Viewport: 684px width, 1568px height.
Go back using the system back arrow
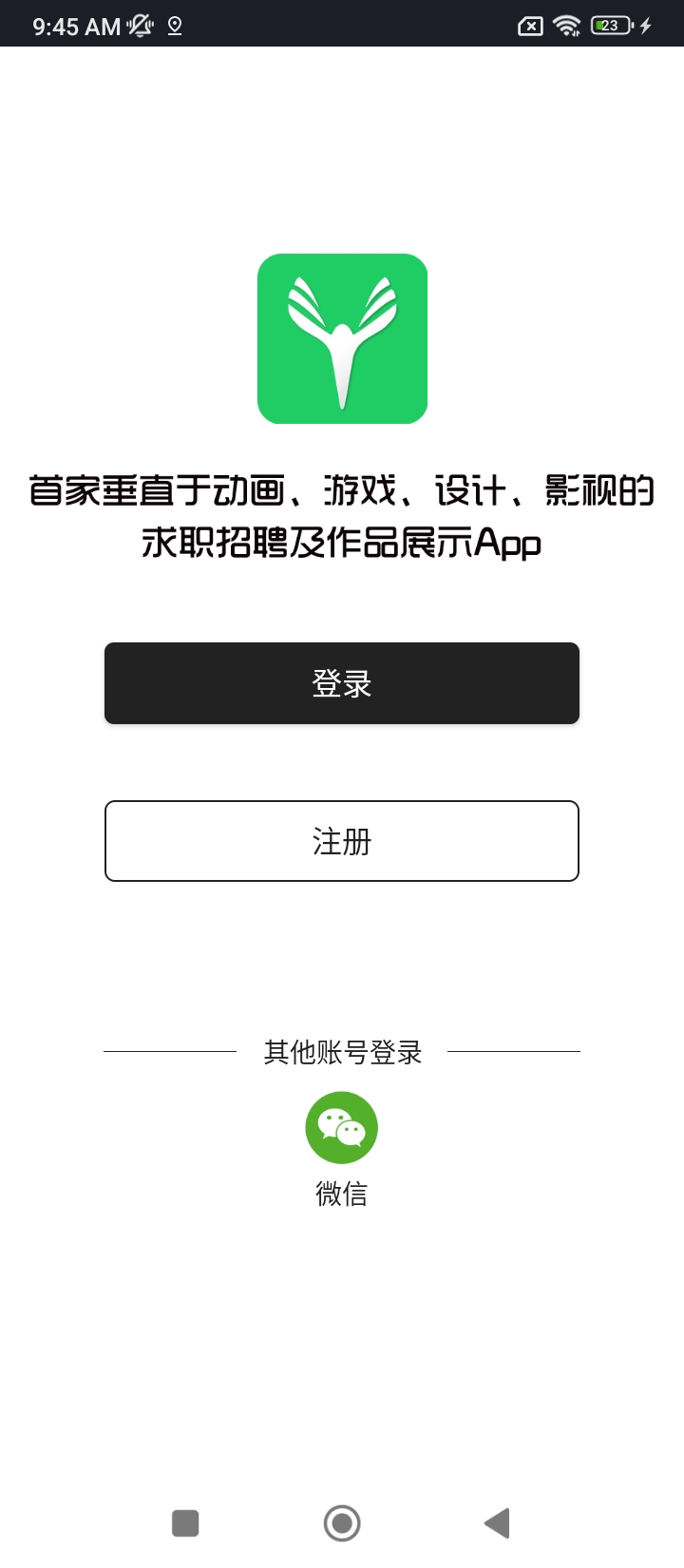point(497,1523)
